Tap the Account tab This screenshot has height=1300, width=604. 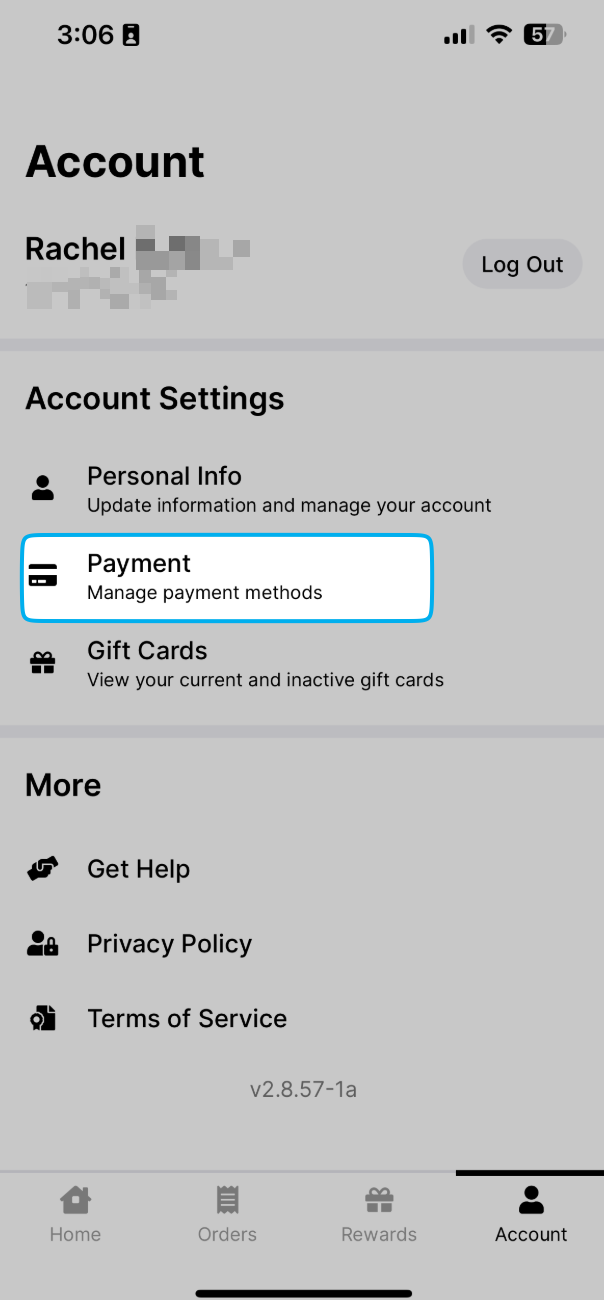pos(531,1215)
